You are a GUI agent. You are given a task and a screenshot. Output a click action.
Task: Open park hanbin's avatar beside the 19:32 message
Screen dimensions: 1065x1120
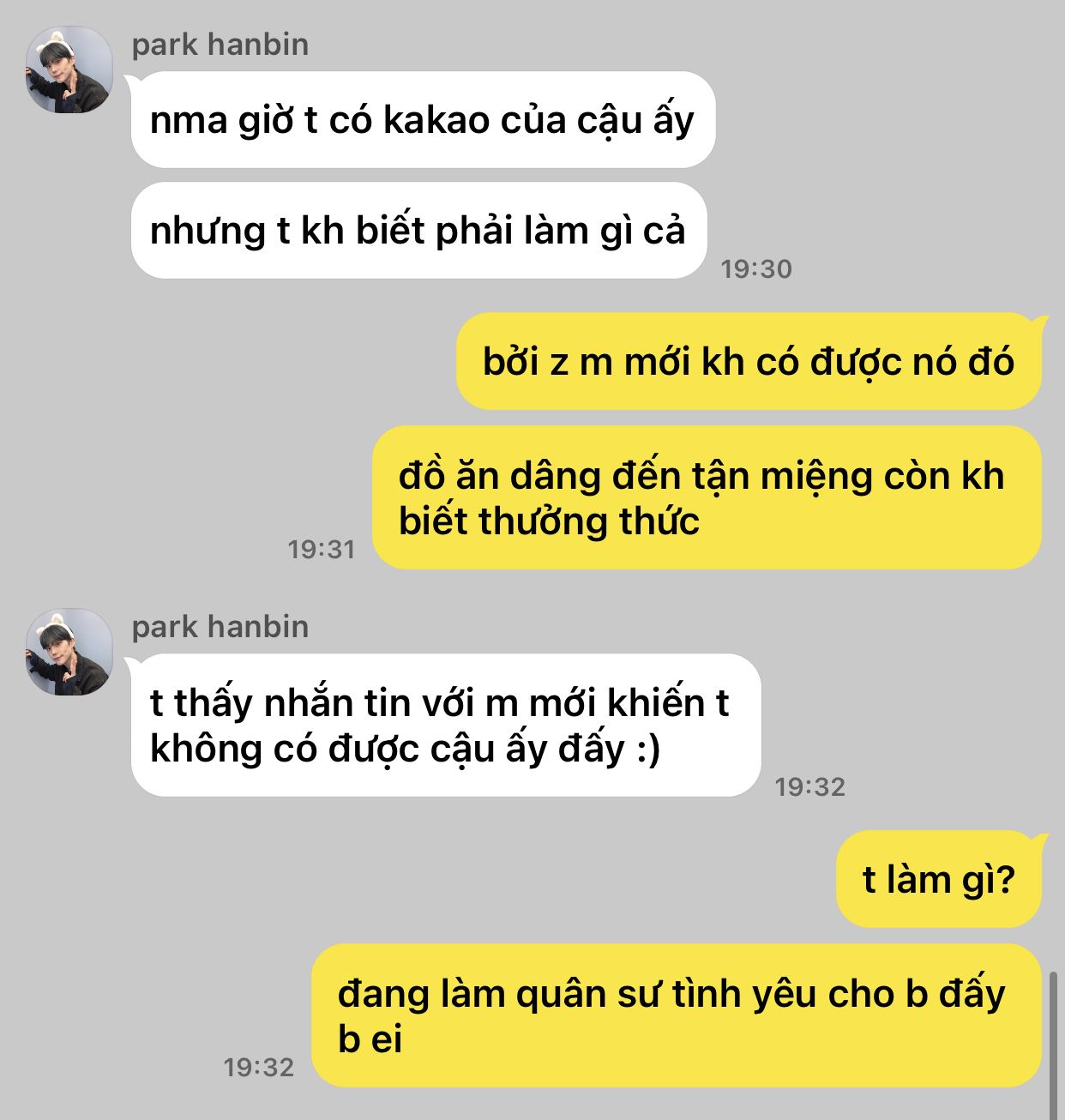click(x=69, y=653)
